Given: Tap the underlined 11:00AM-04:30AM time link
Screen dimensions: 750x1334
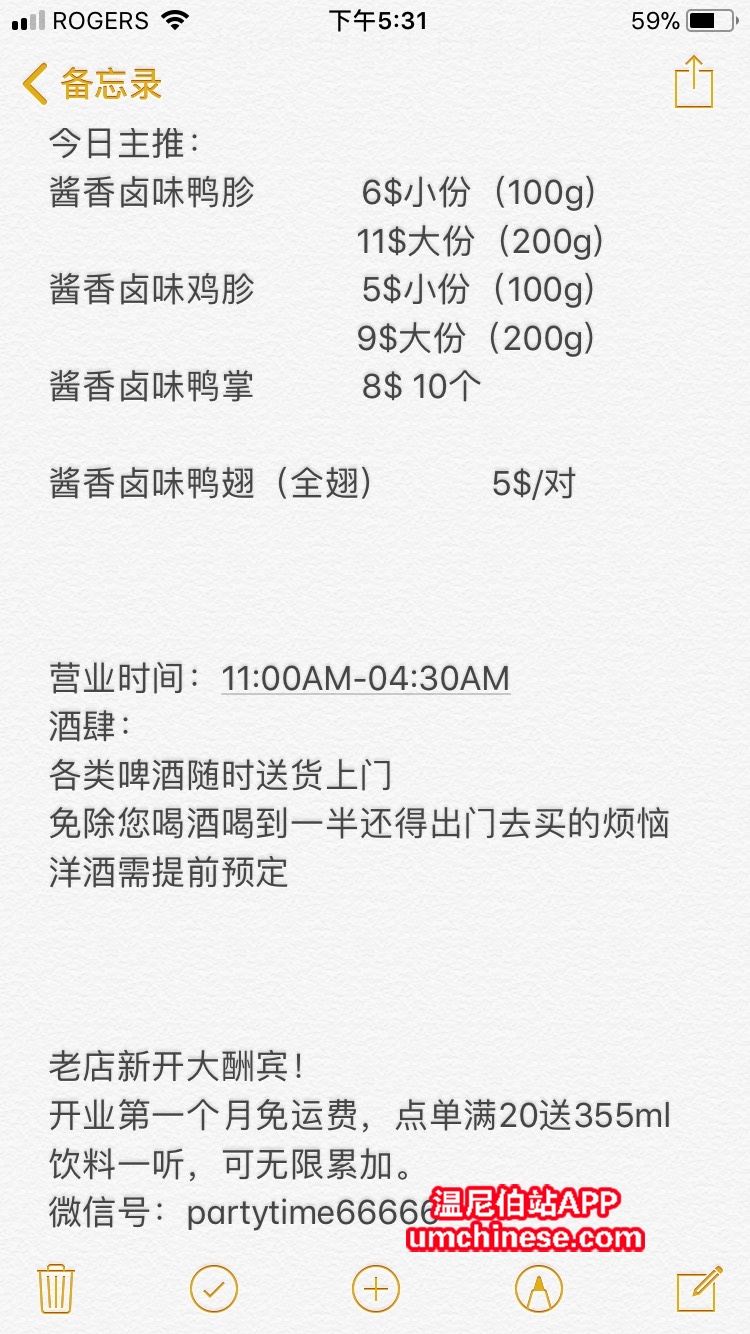Looking at the screenshot, I should click(x=365, y=678).
